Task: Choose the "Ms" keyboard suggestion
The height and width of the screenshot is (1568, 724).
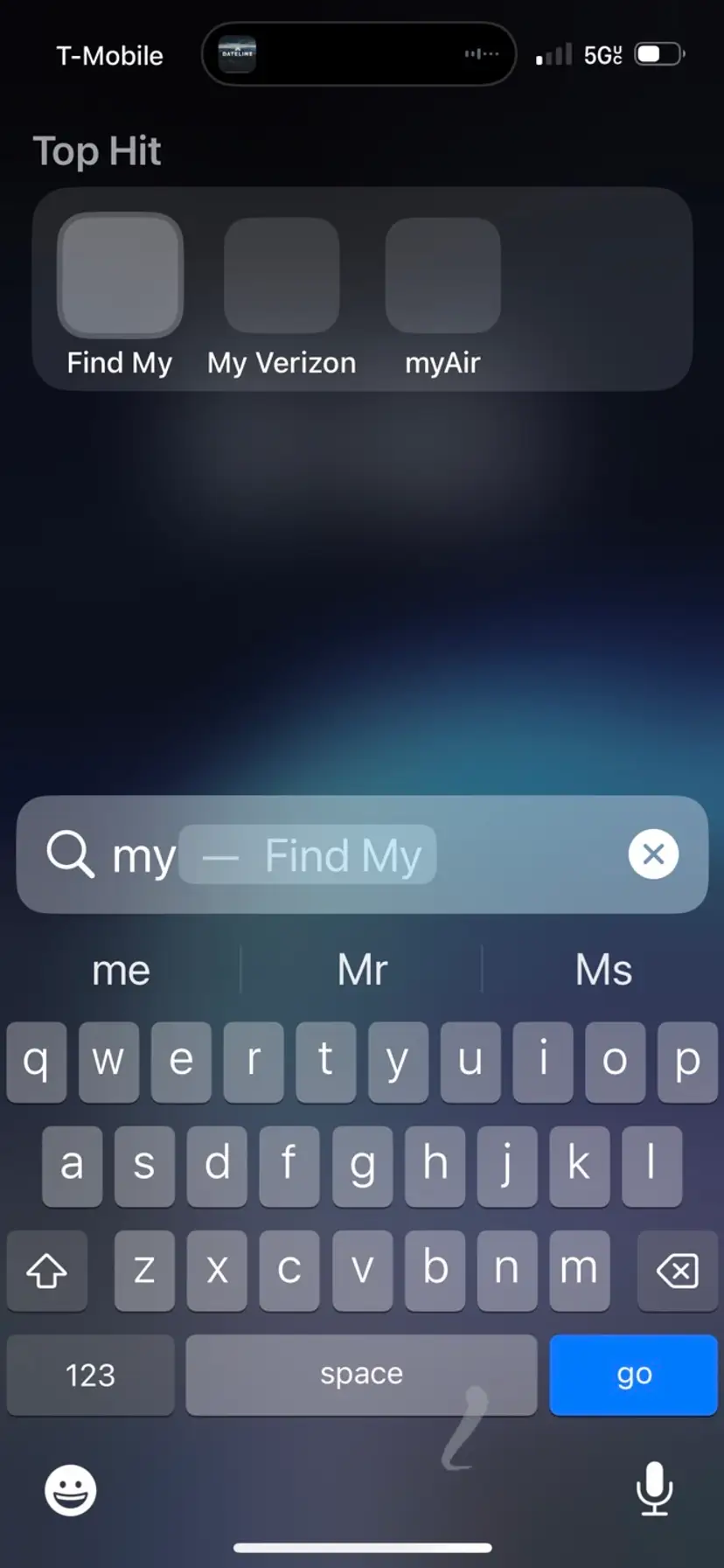Action: 603,970
